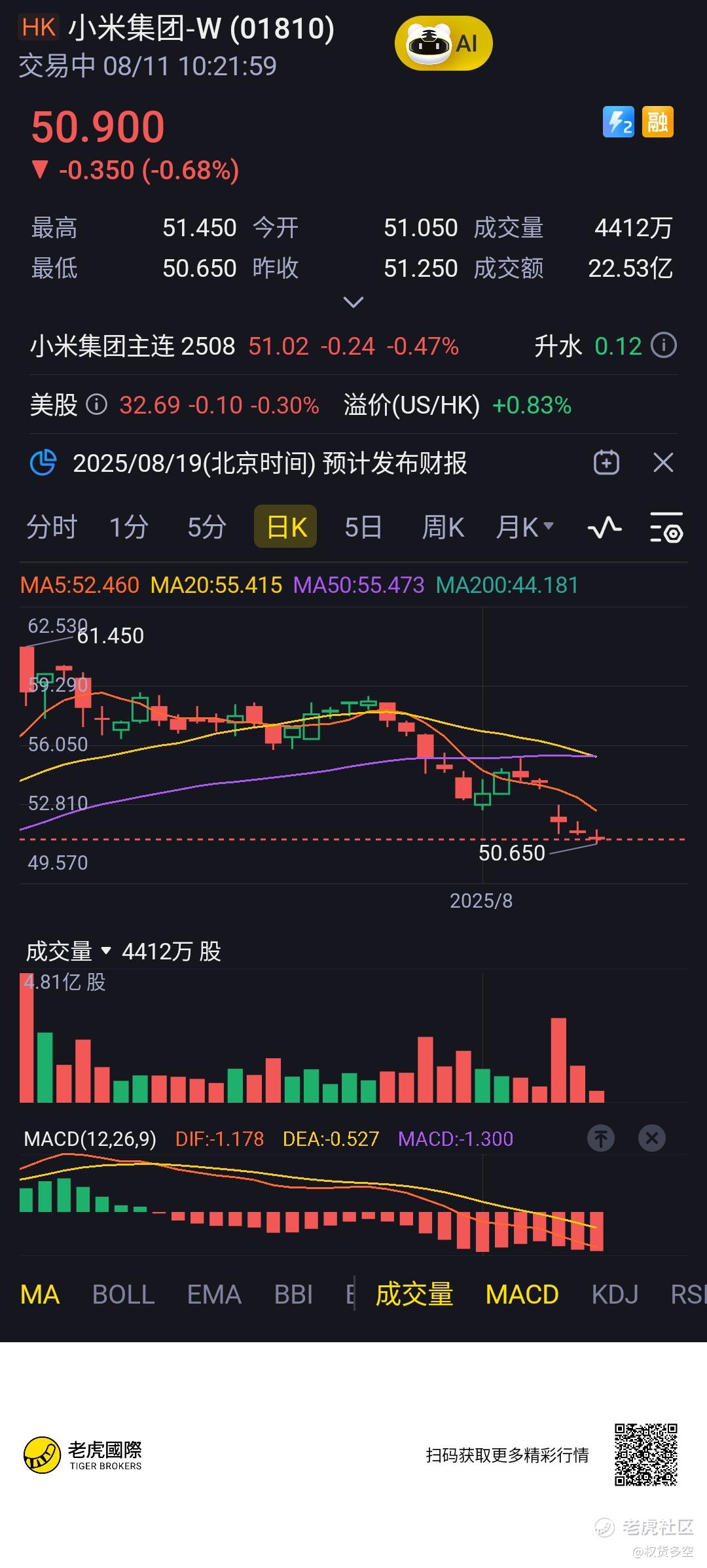Add the earnings date to calendar
The image size is (707, 1568).
tap(606, 463)
